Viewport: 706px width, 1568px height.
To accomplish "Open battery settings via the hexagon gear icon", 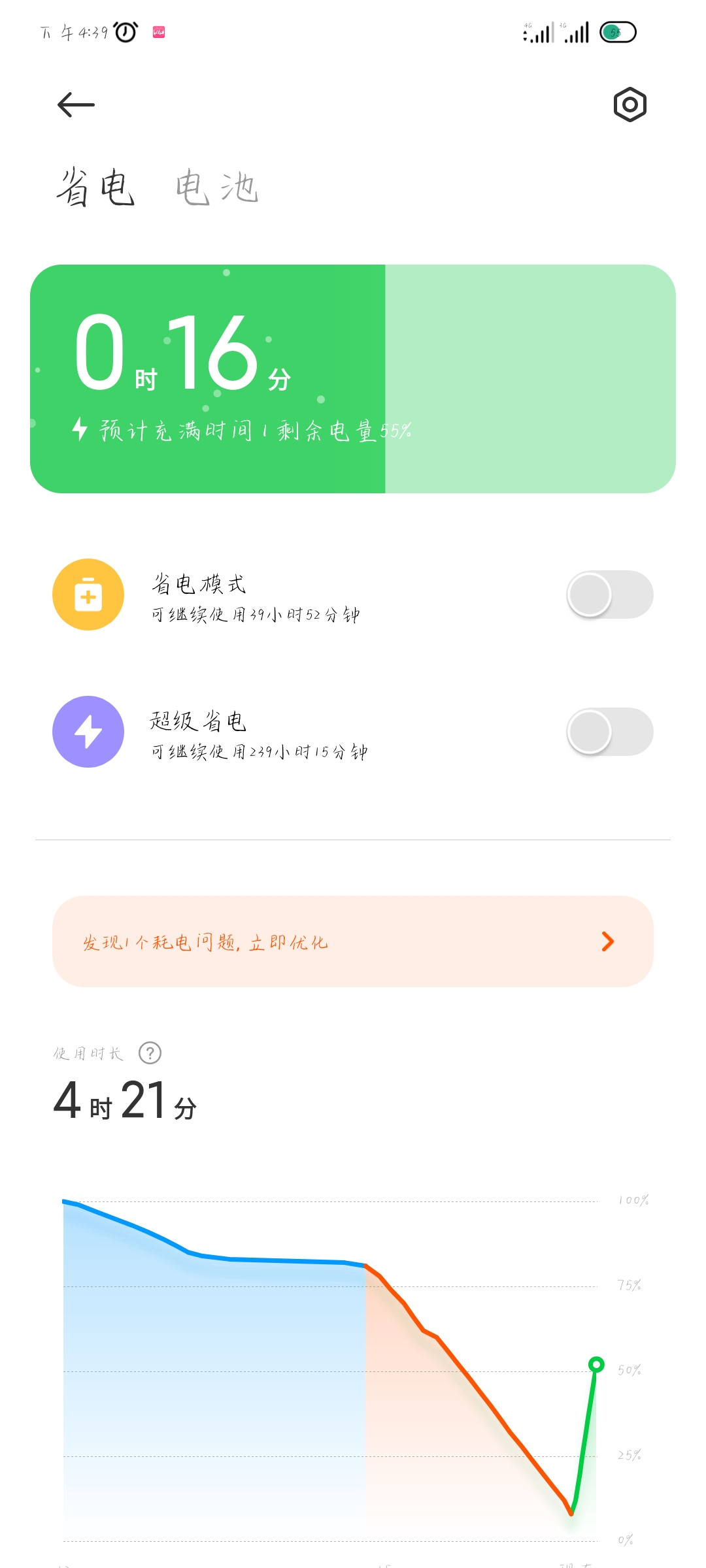I will point(630,105).
